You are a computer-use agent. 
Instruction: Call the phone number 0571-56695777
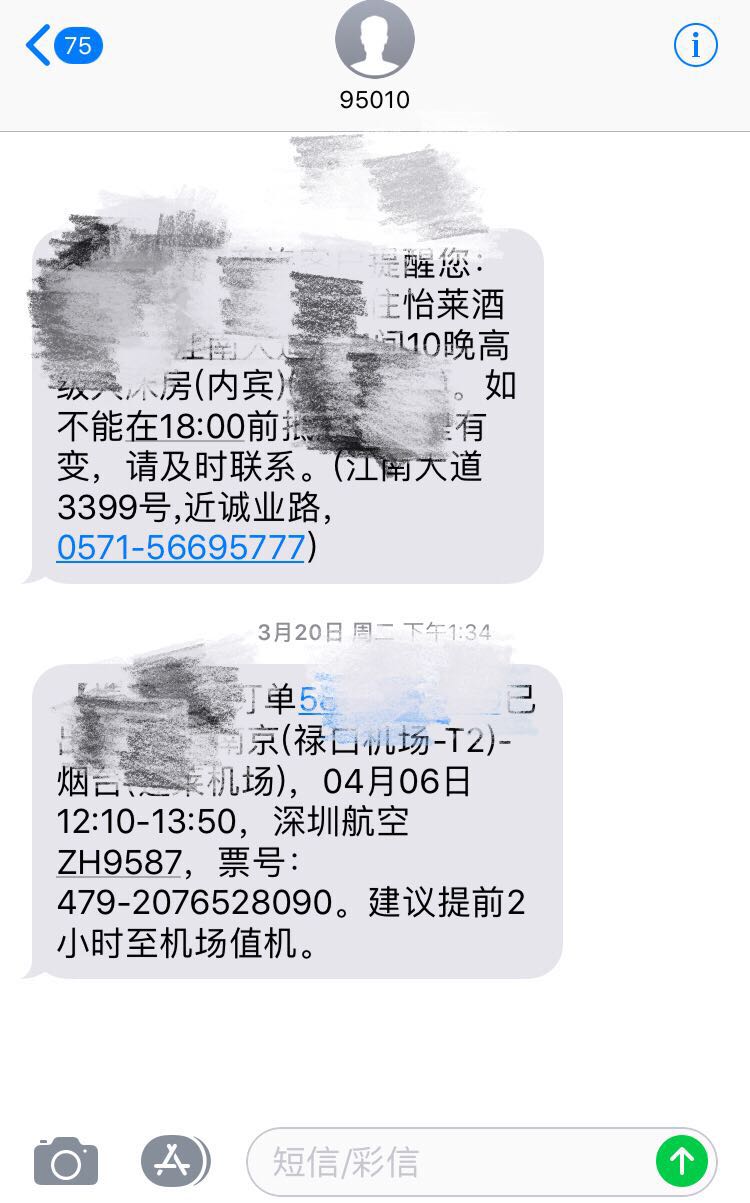[178, 548]
